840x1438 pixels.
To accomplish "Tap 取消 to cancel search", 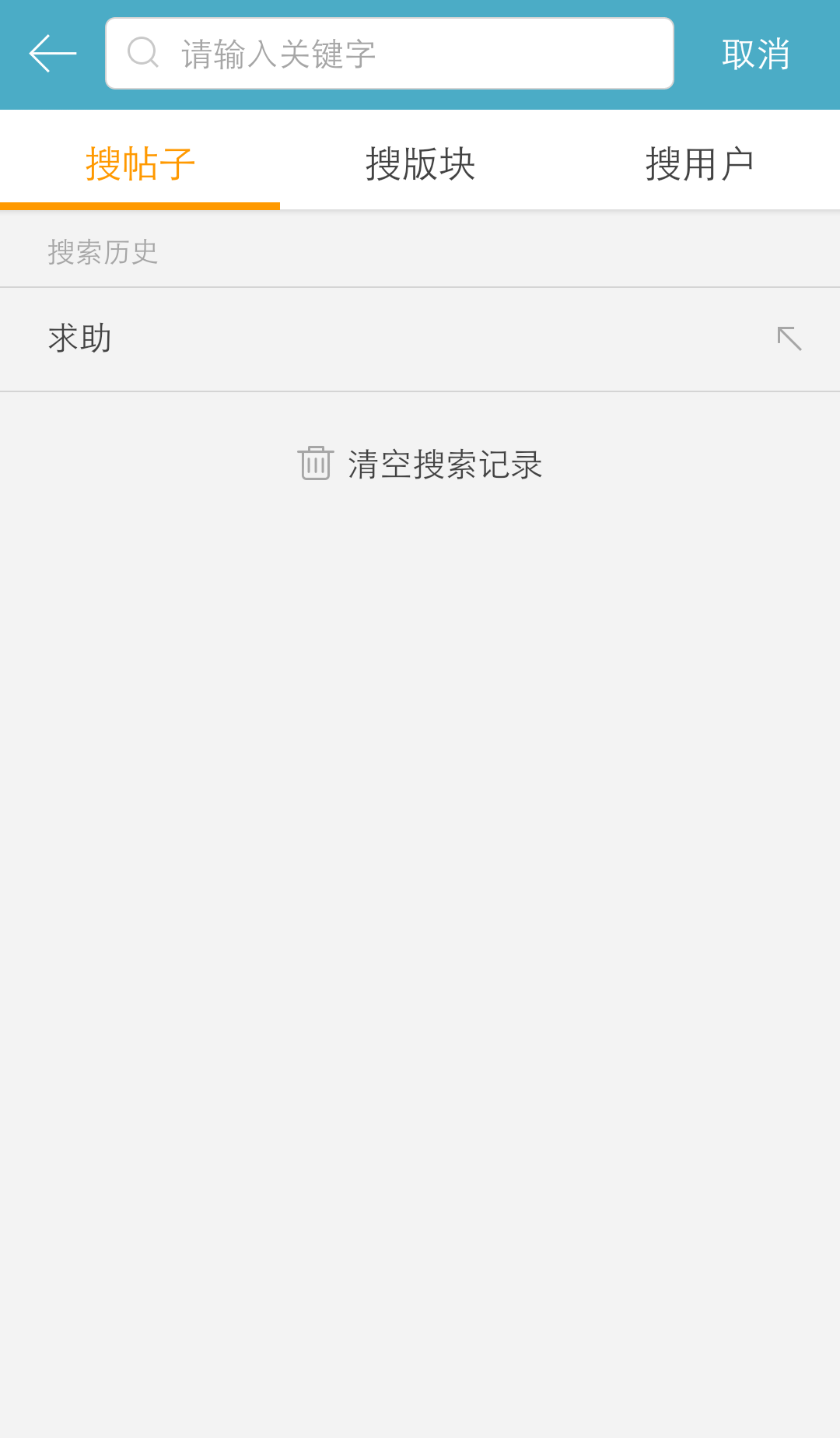I will pyautogui.click(x=756, y=54).
